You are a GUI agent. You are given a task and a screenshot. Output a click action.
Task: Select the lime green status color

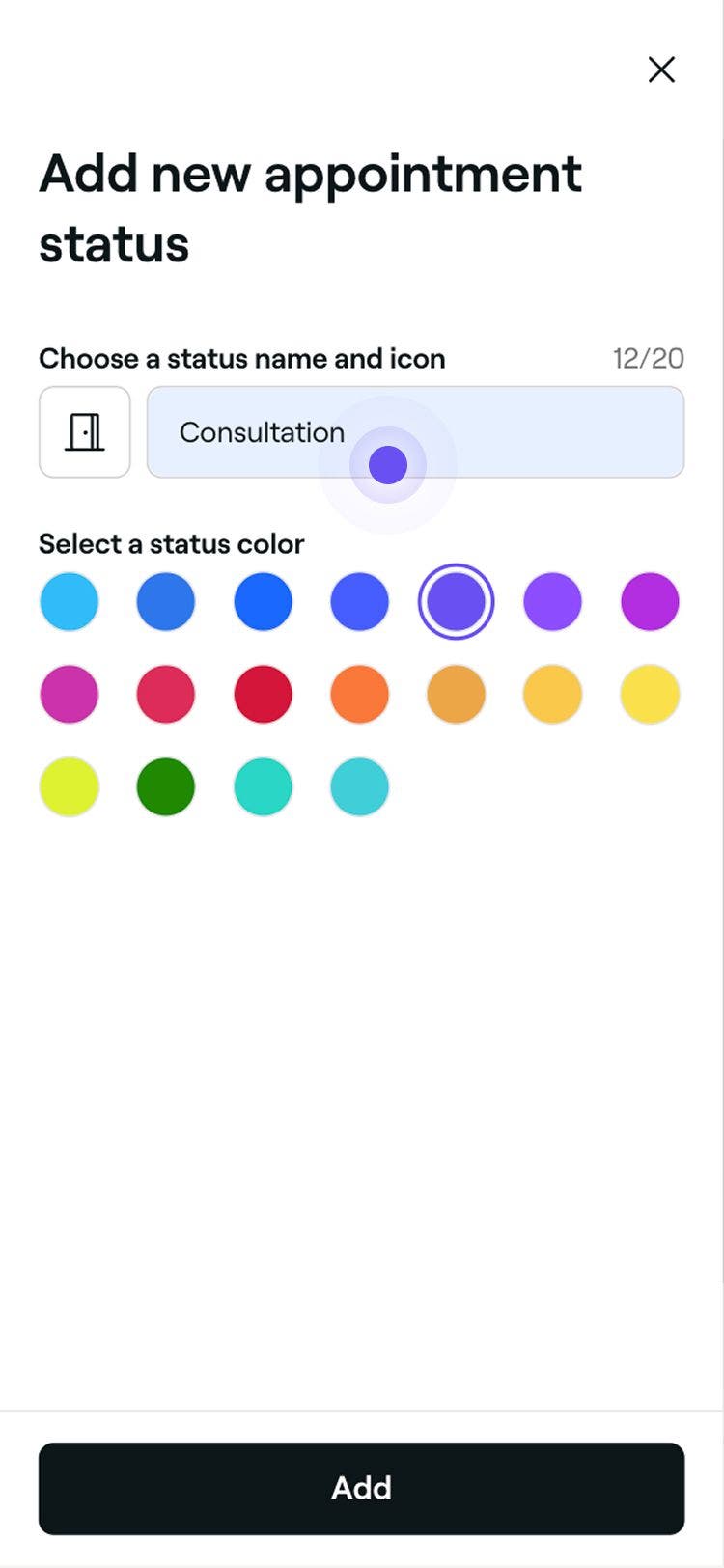(69, 786)
